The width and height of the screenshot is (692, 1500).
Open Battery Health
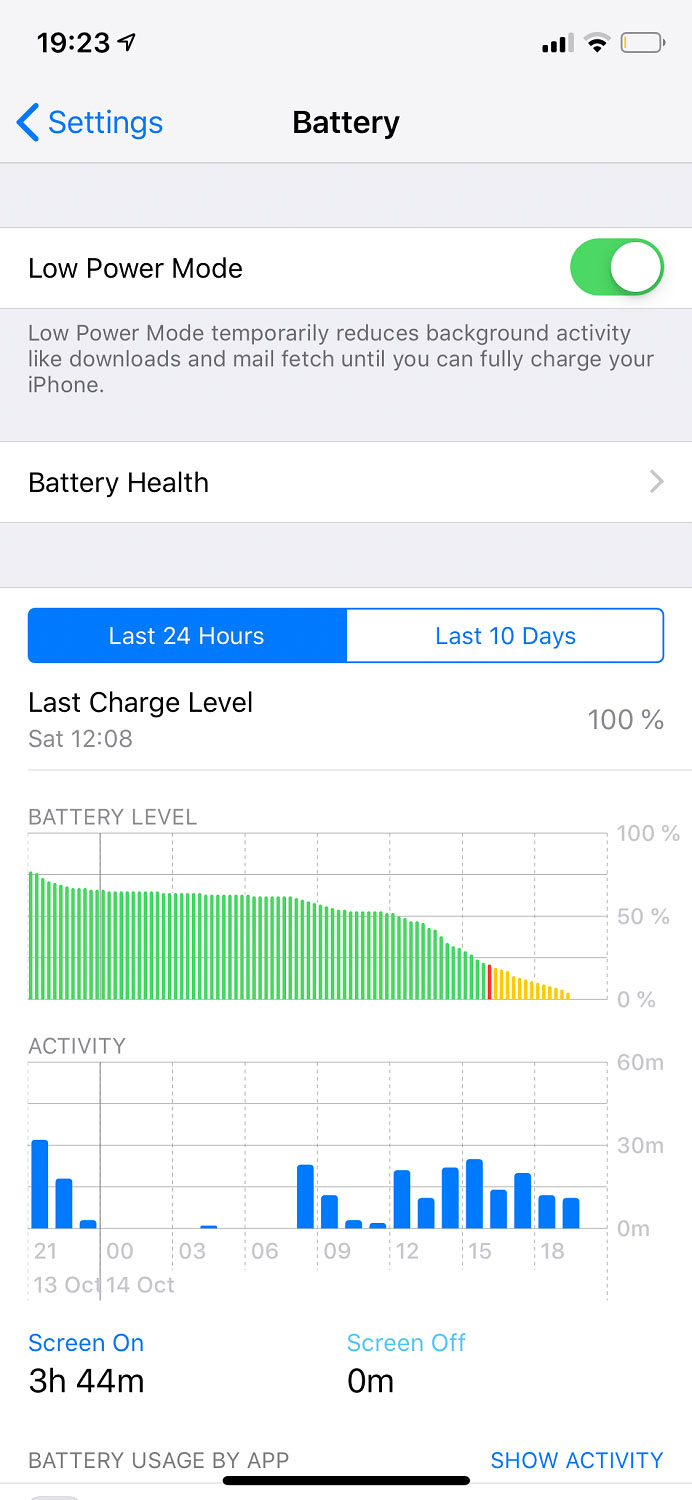point(346,482)
